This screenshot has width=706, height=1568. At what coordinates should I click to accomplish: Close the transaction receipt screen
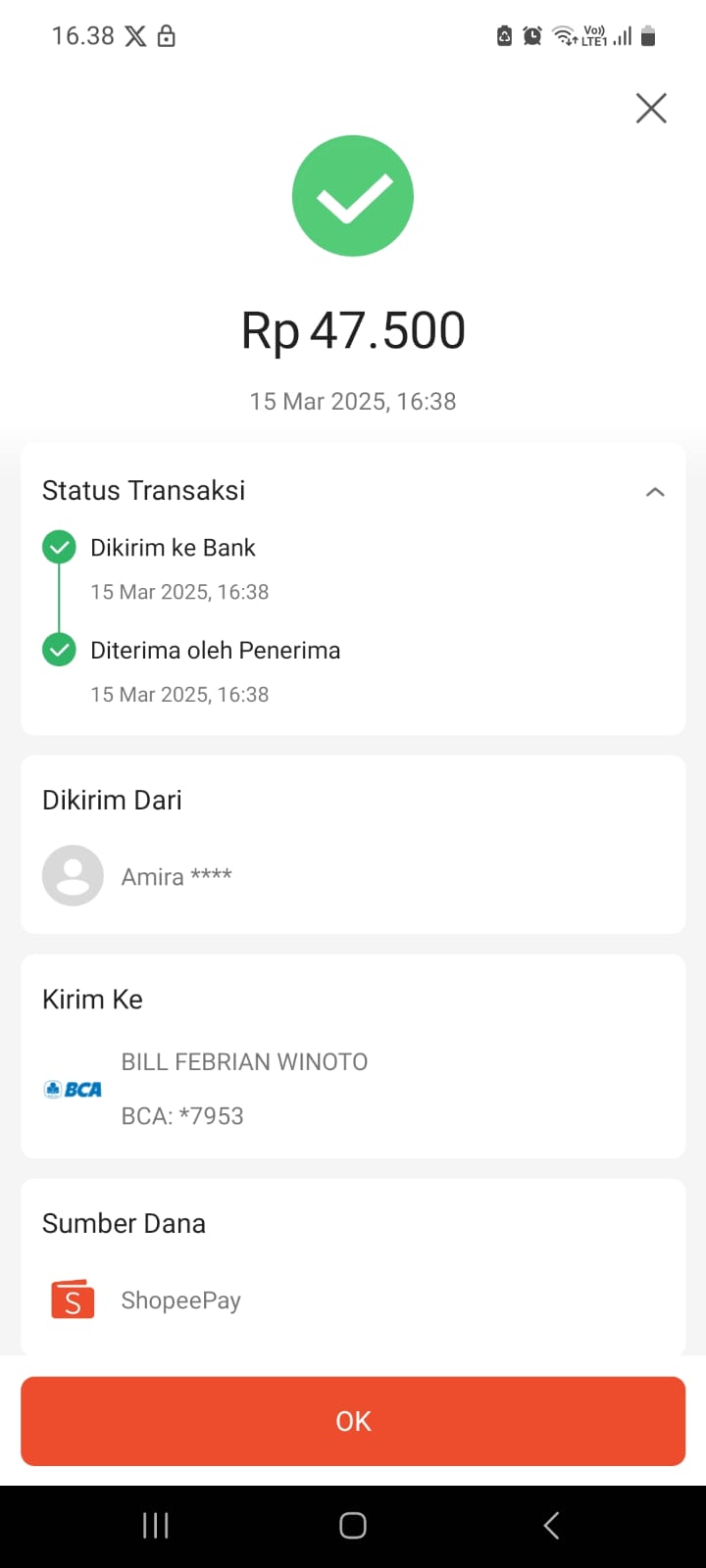click(651, 108)
